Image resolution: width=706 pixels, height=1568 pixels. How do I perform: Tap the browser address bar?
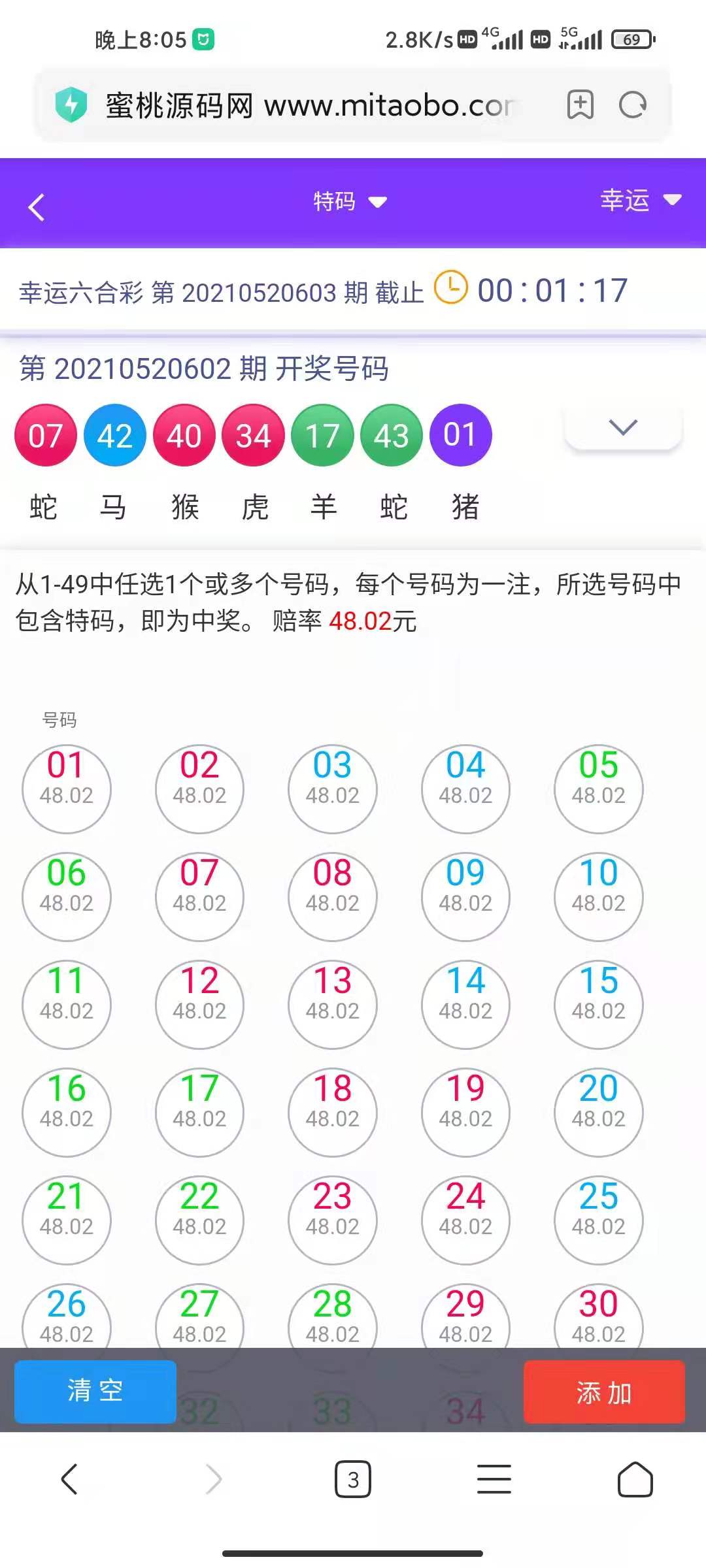[x=307, y=105]
